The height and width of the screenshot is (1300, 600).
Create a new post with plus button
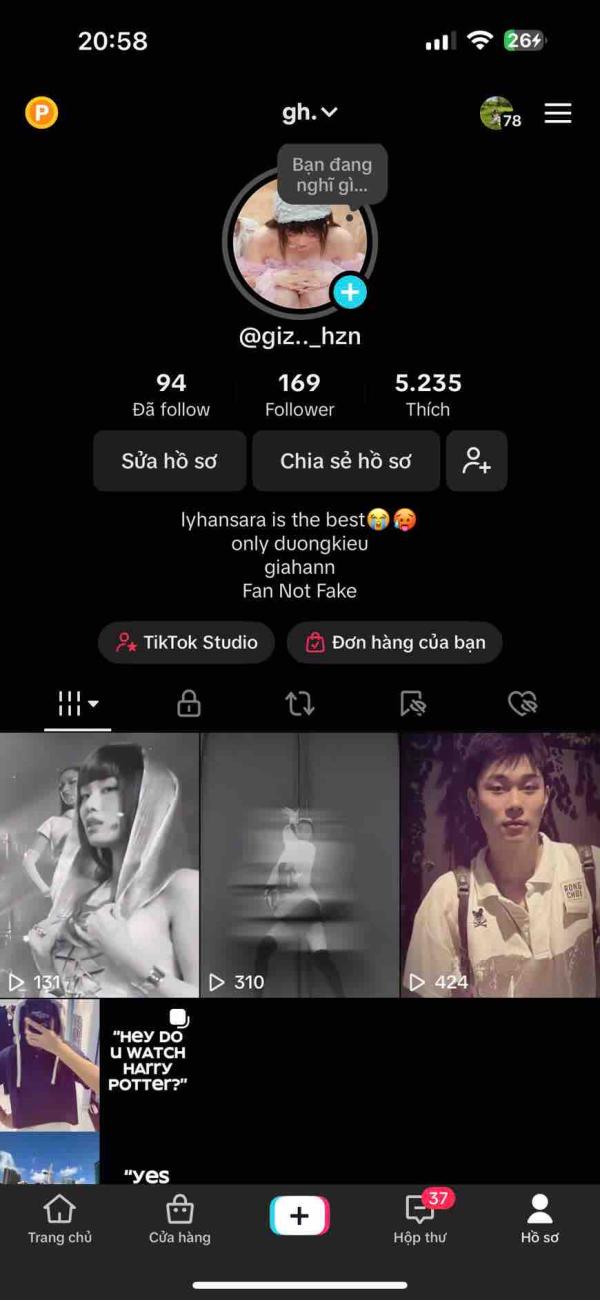tap(299, 1216)
